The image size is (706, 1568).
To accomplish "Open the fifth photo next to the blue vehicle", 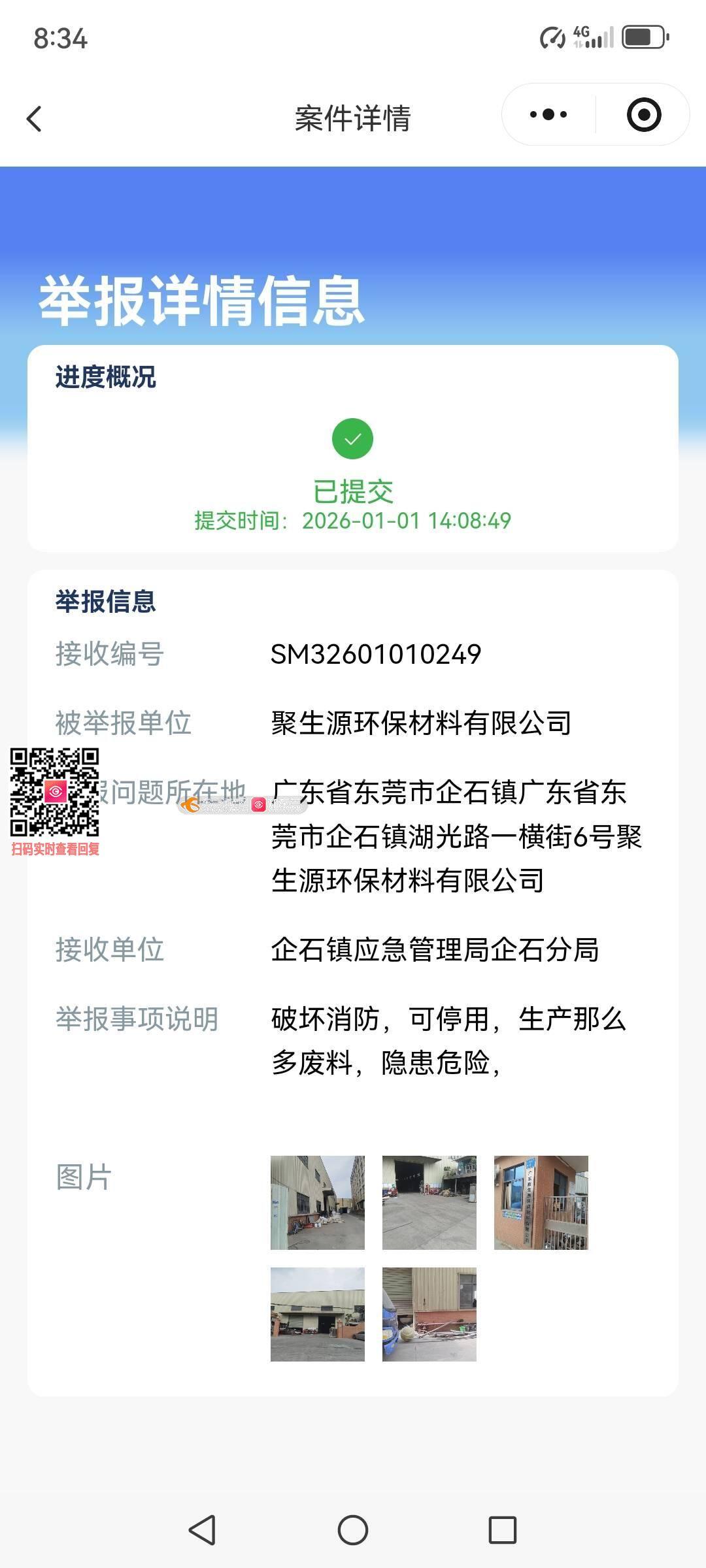I will click(x=429, y=1314).
